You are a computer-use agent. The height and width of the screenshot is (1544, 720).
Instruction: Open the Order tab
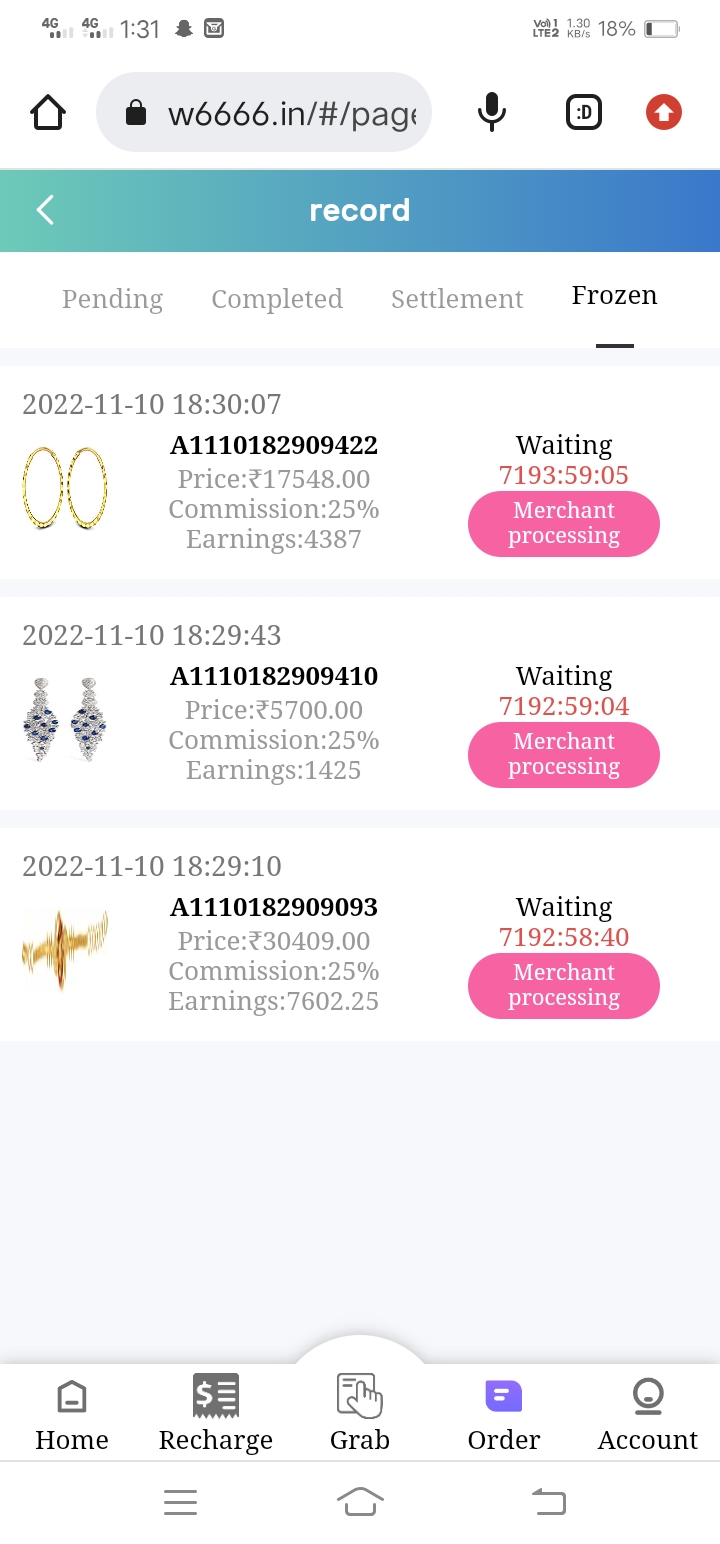(504, 1414)
